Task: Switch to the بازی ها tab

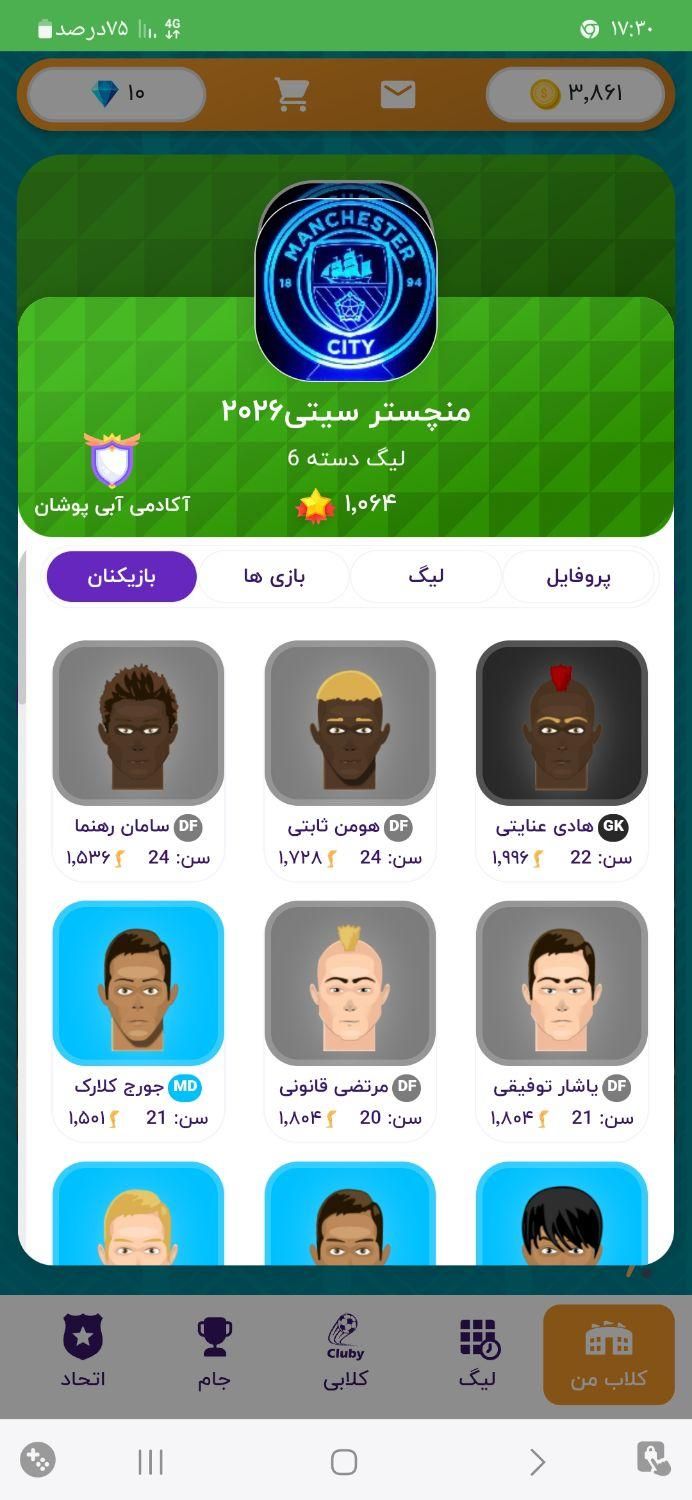Action: [x=274, y=577]
